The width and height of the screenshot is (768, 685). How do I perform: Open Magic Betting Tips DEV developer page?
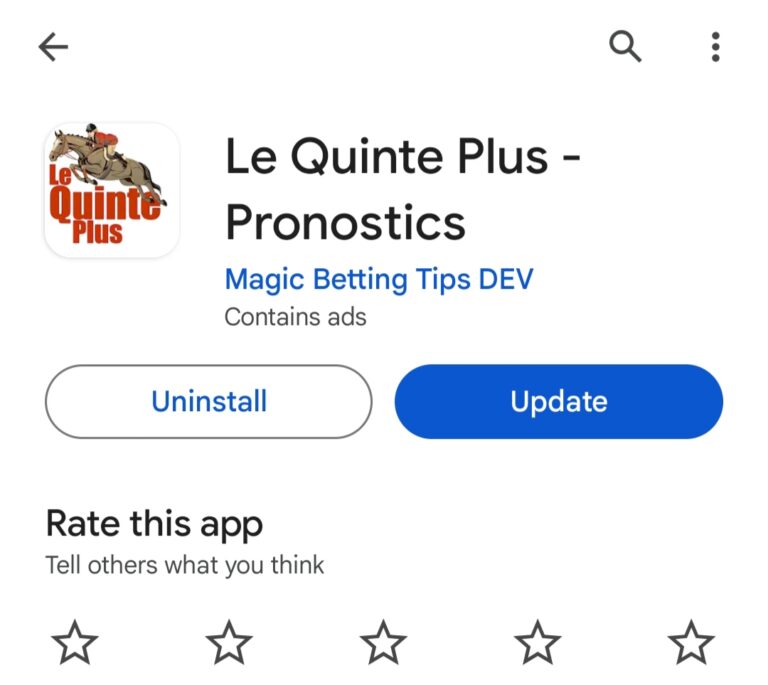pyautogui.click(x=379, y=279)
